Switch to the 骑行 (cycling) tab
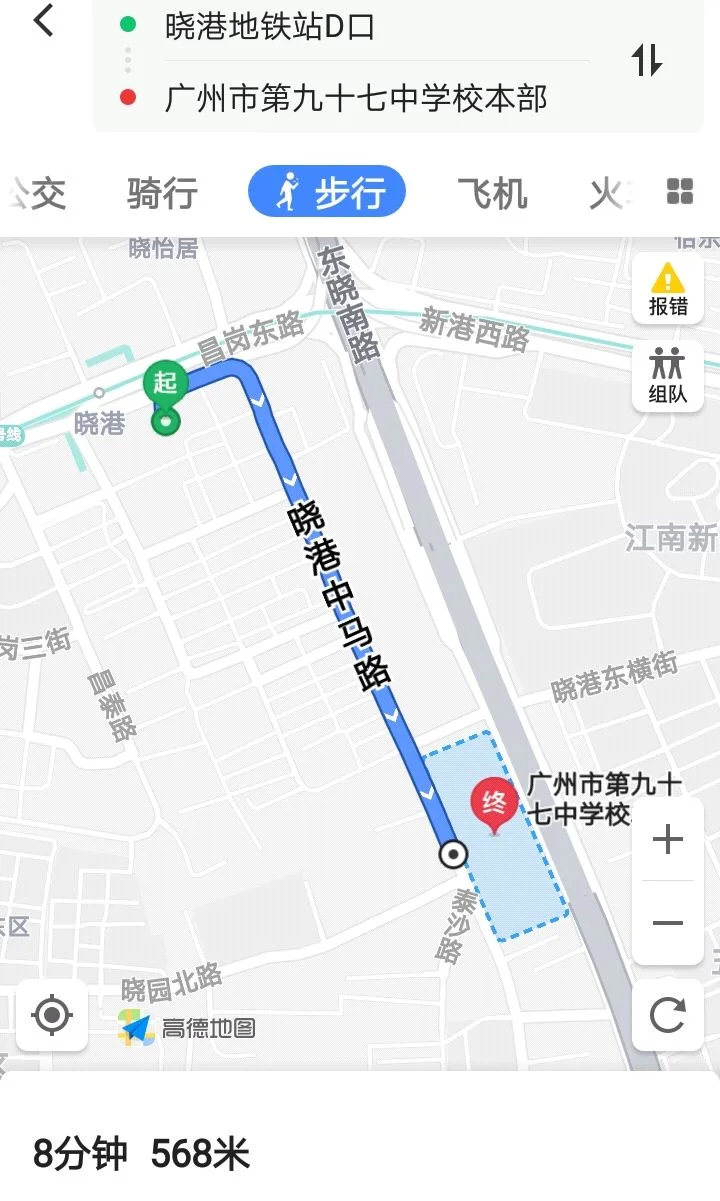 161,192
